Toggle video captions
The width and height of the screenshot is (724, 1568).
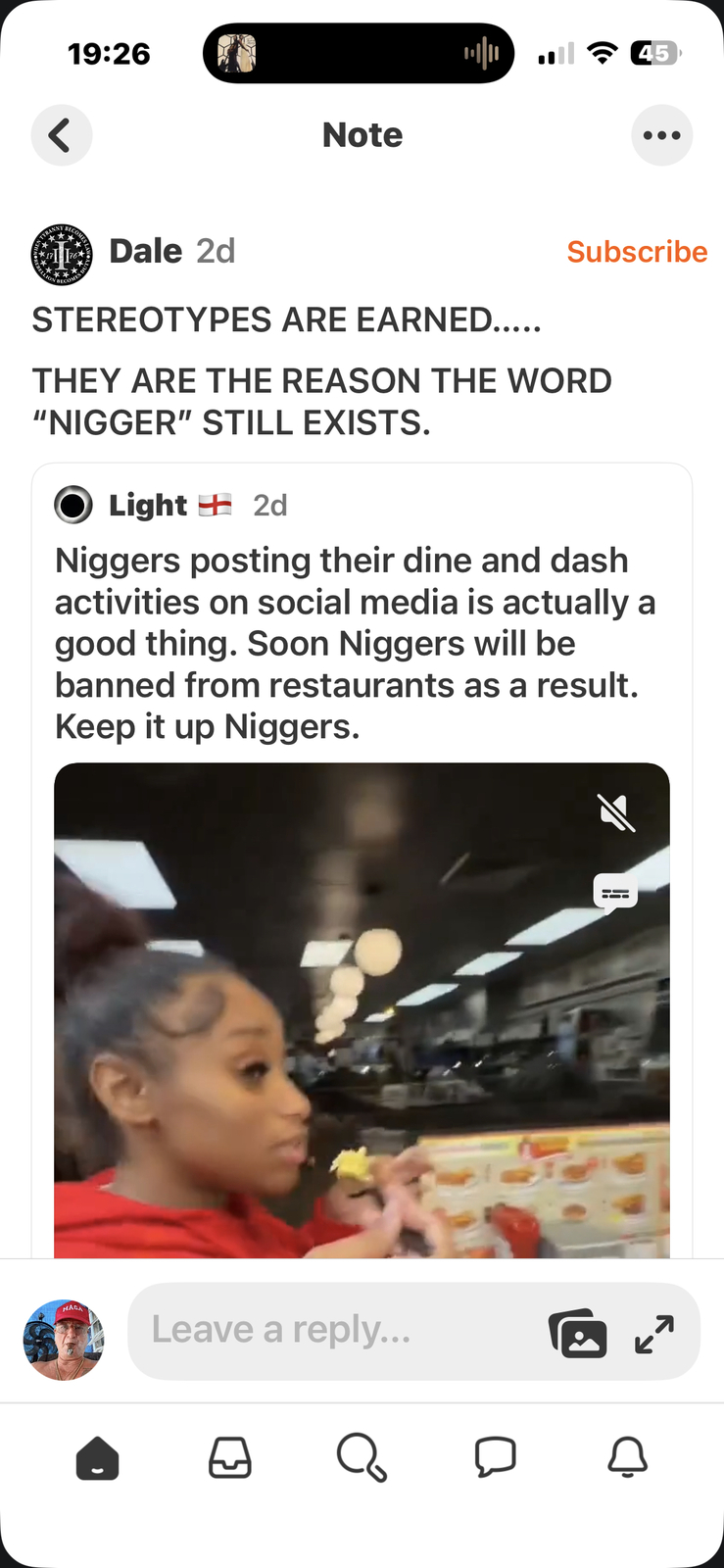click(x=615, y=894)
